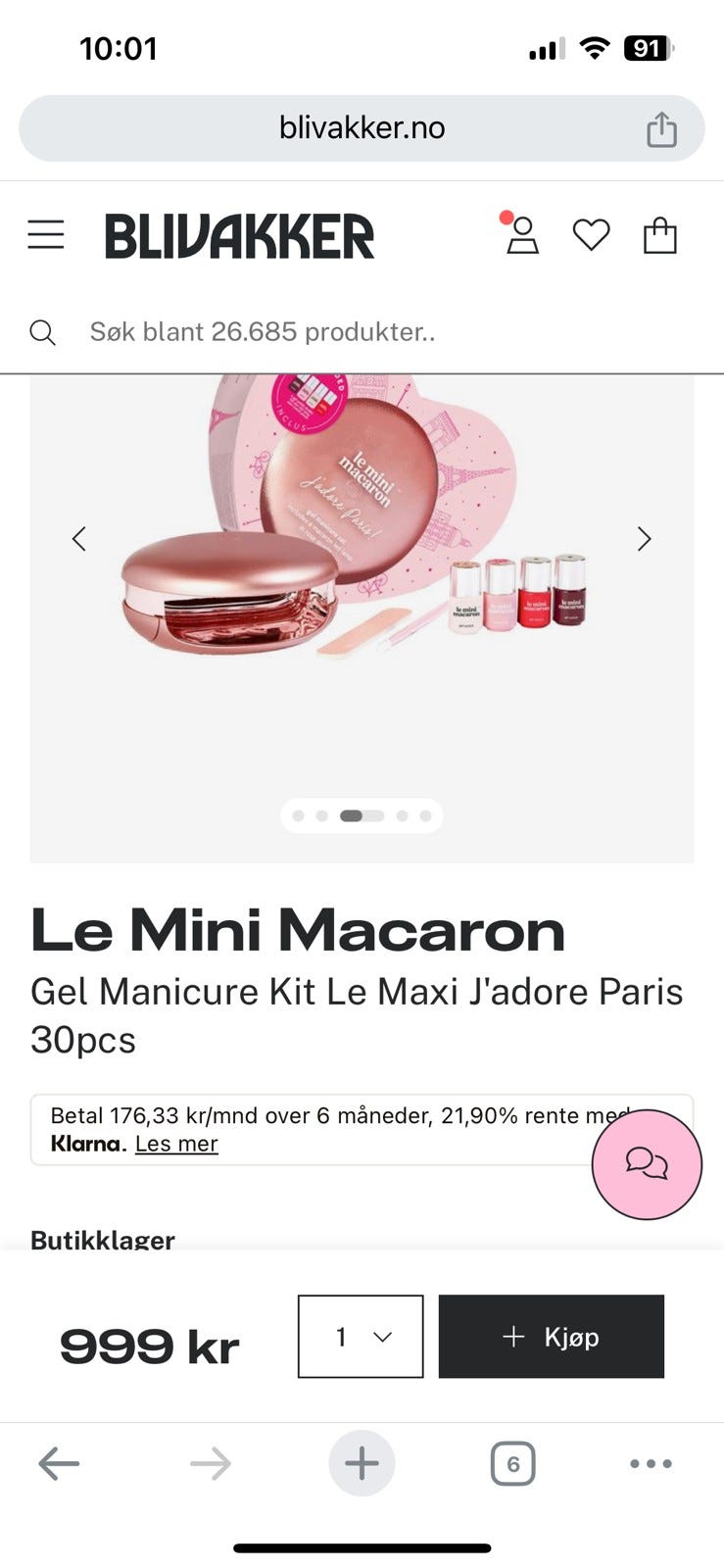
Task: Tap the Blivakker logo to go home
Action: pos(240,236)
